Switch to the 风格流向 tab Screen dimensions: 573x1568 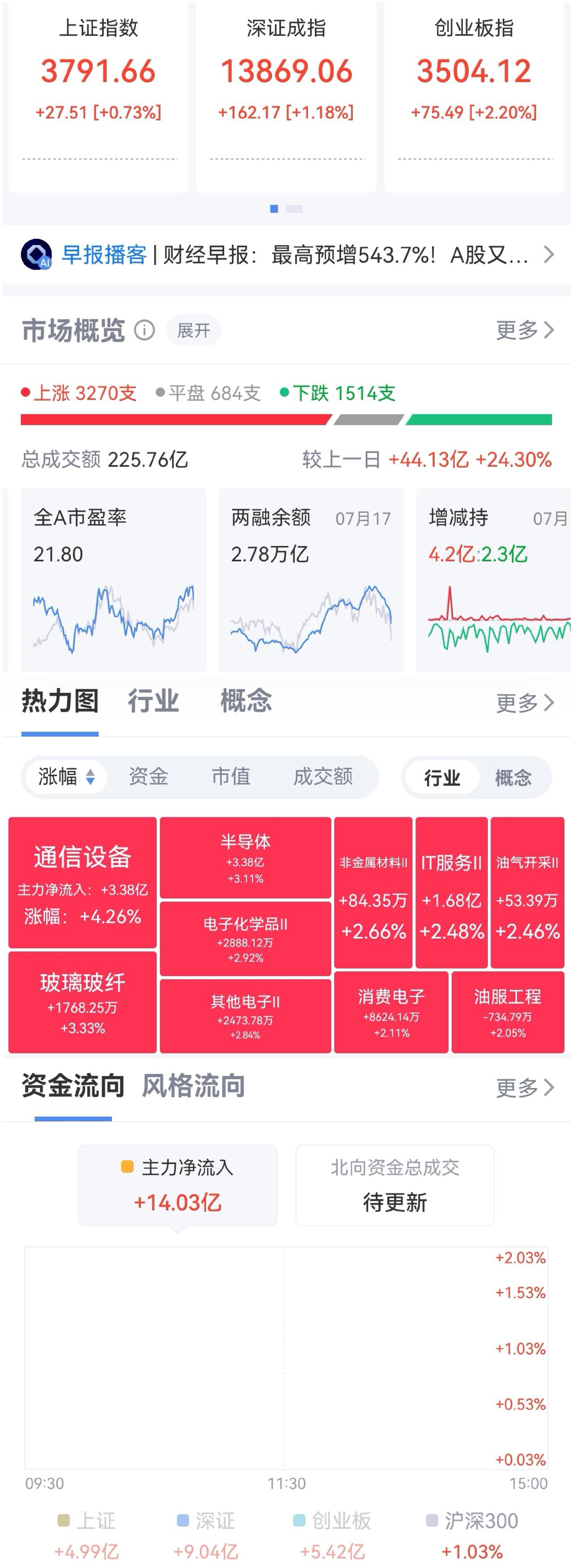click(194, 1086)
